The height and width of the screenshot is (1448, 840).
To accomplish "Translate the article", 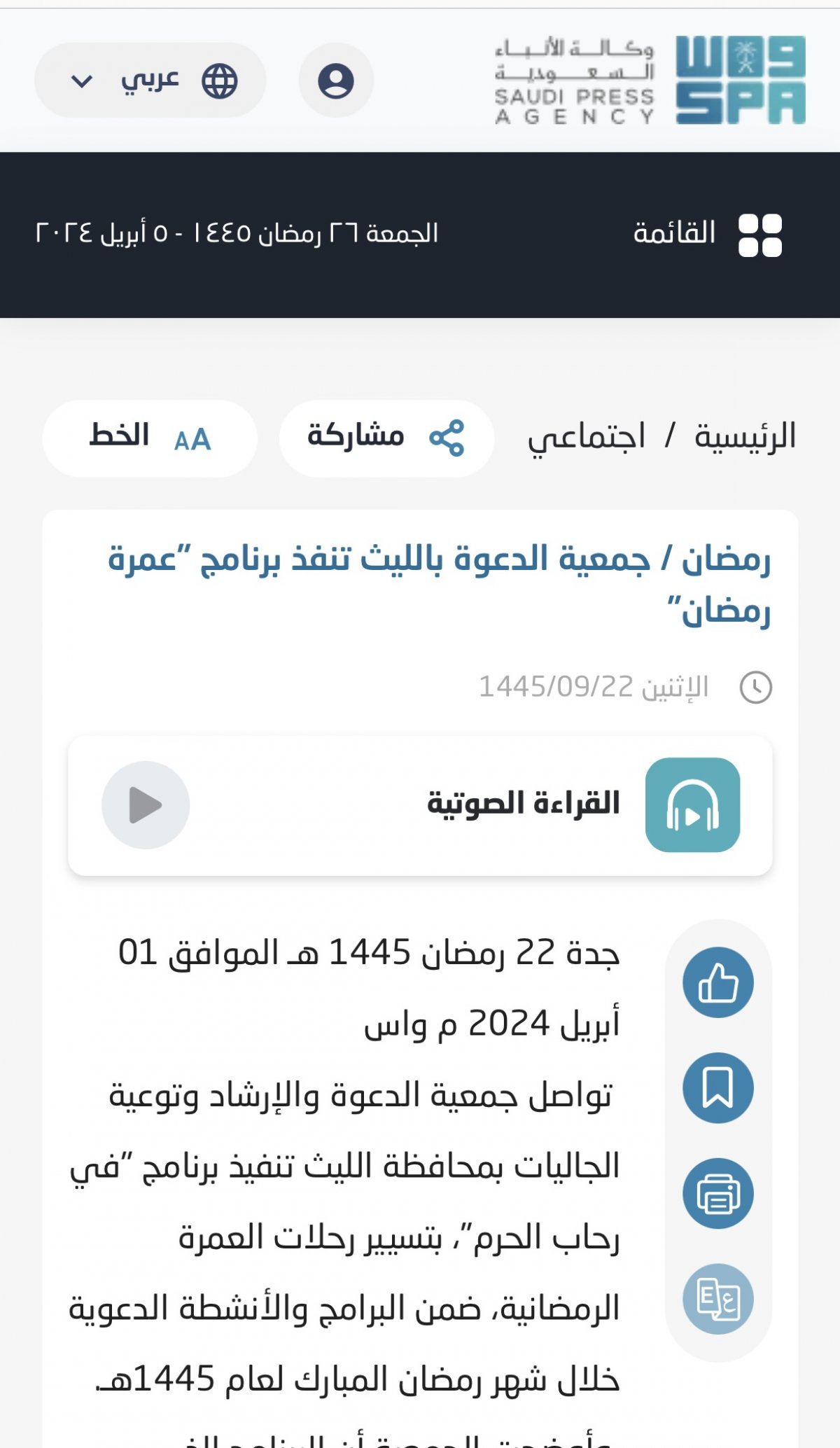I will [x=717, y=1298].
